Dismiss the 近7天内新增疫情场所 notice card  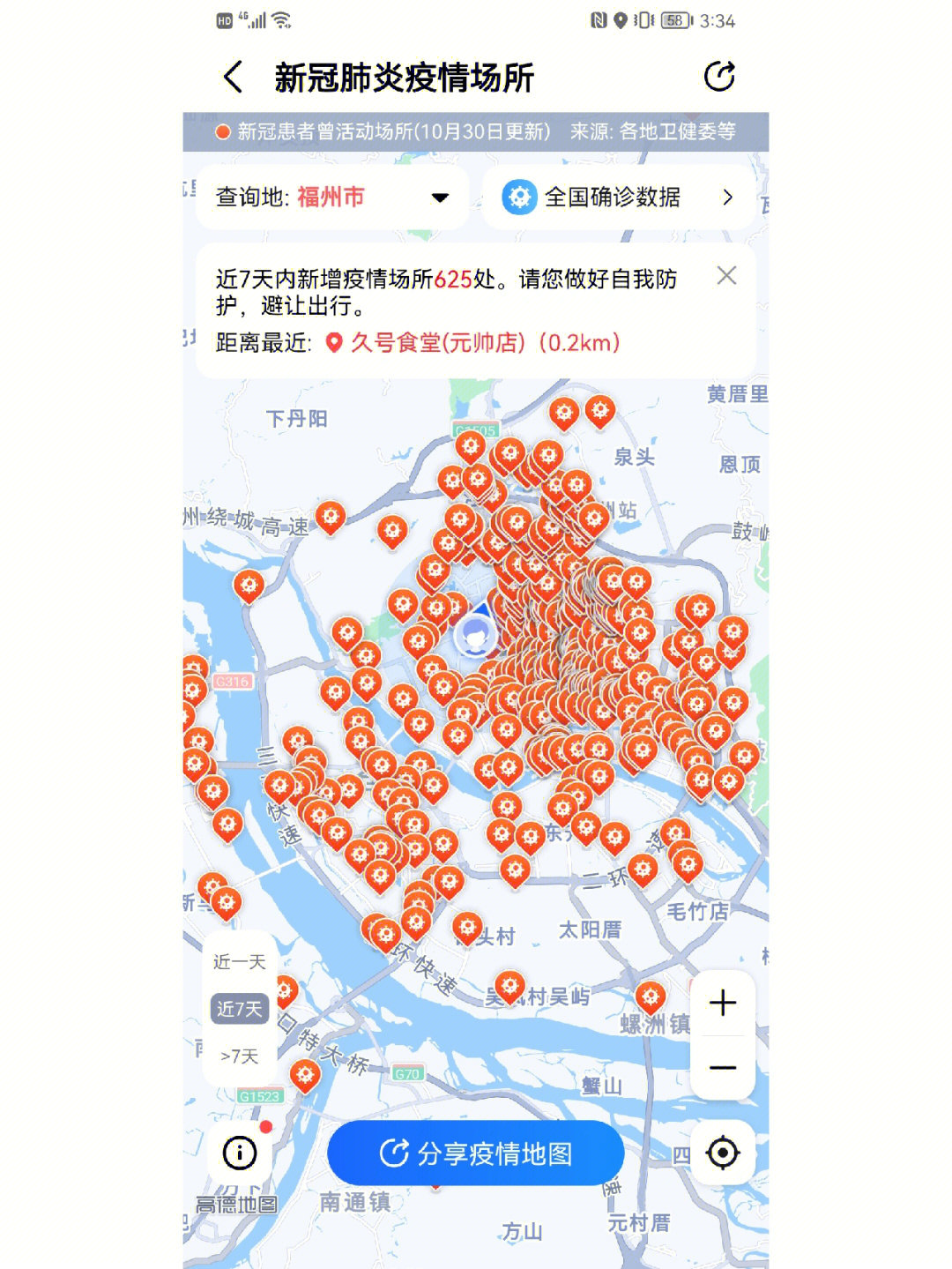pyautogui.click(x=726, y=276)
